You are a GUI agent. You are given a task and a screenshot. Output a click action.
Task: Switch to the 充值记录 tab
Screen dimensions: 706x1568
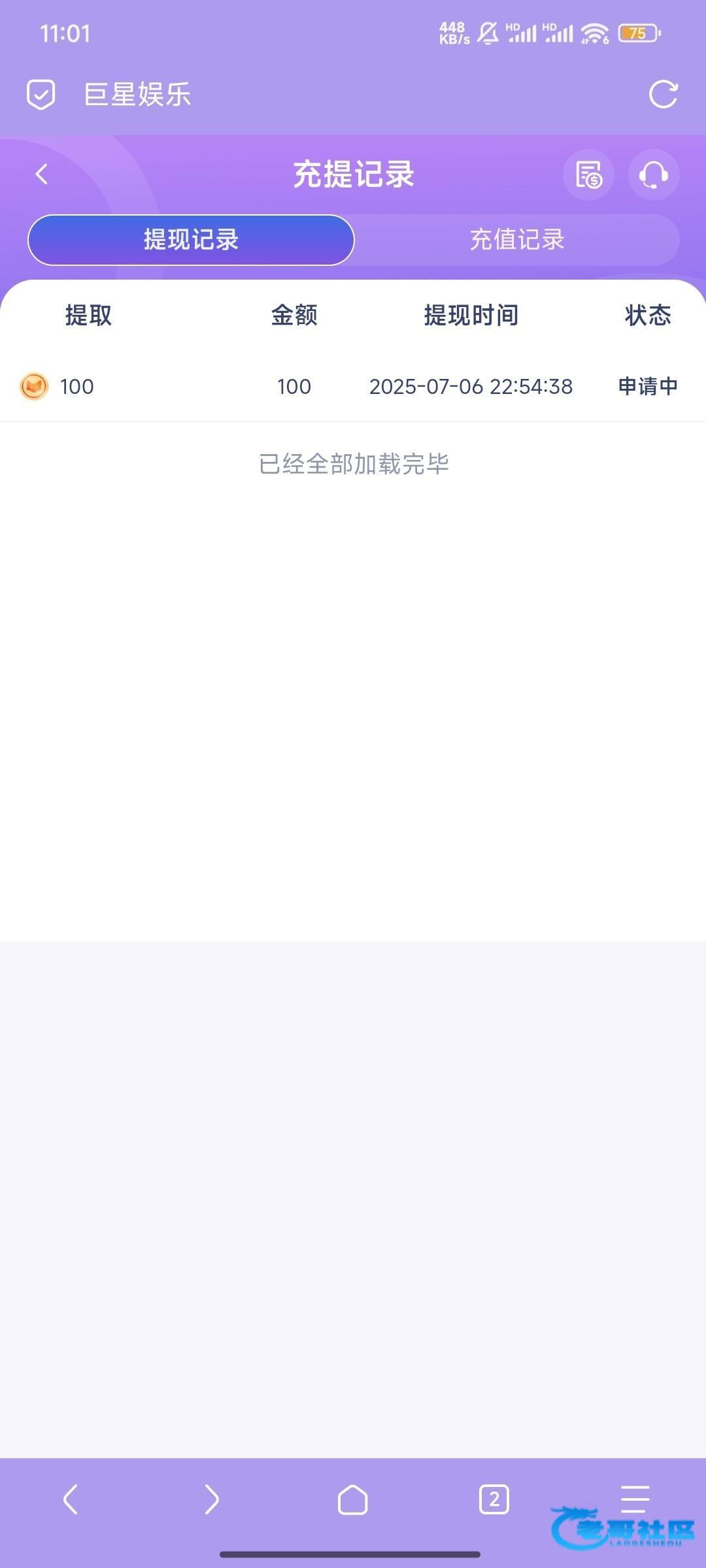(517, 240)
